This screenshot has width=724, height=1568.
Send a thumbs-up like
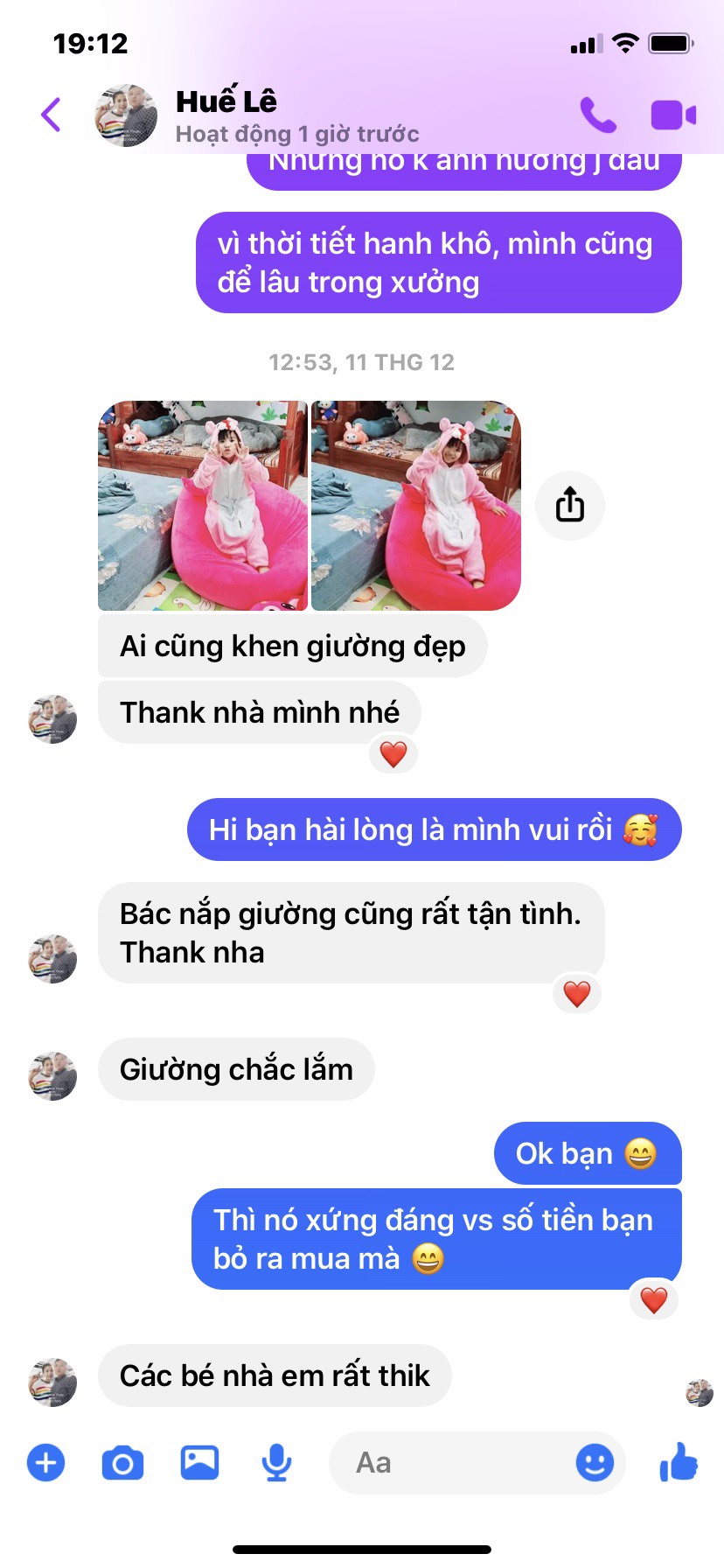pos(679,1463)
